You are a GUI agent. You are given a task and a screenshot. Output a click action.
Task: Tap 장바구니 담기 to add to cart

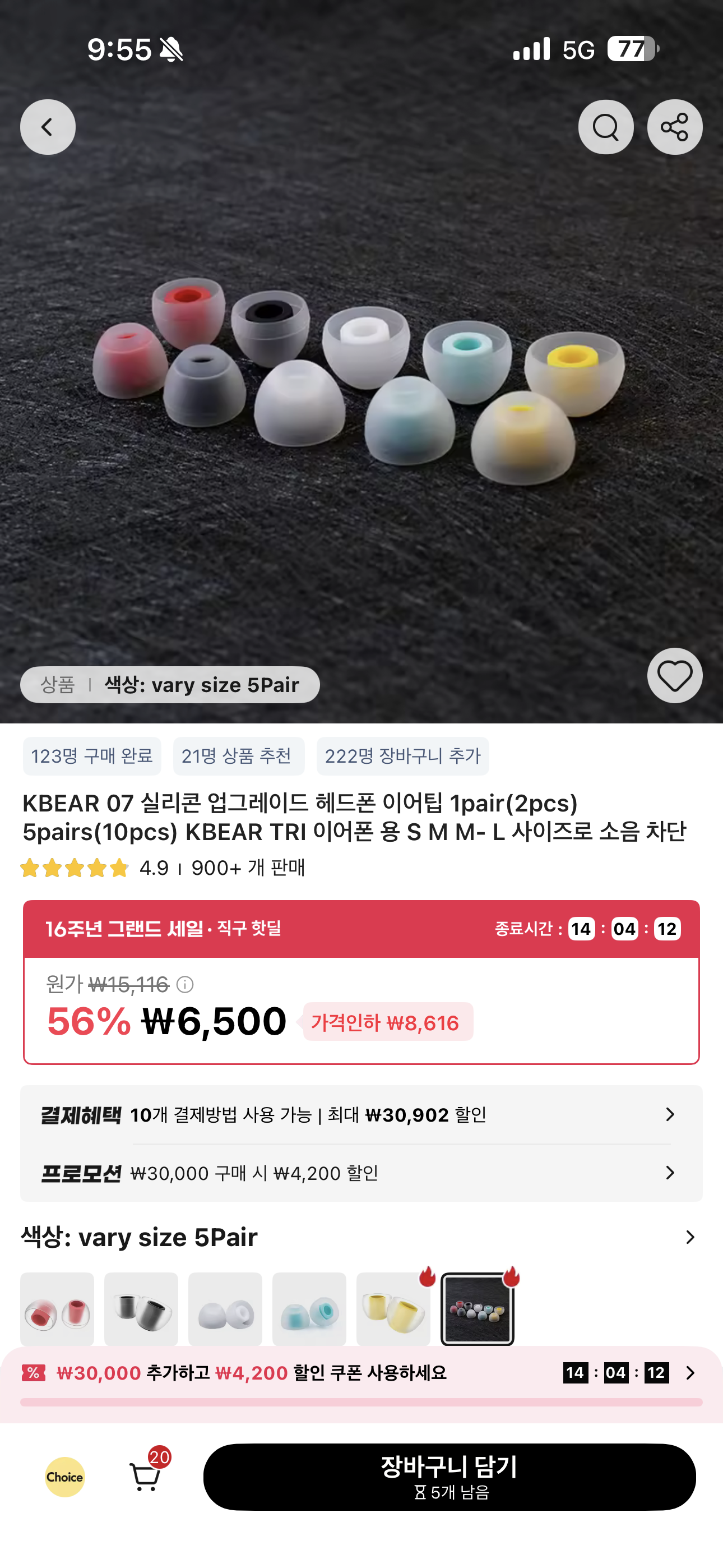pyautogui.click(x=449, y=1476)
